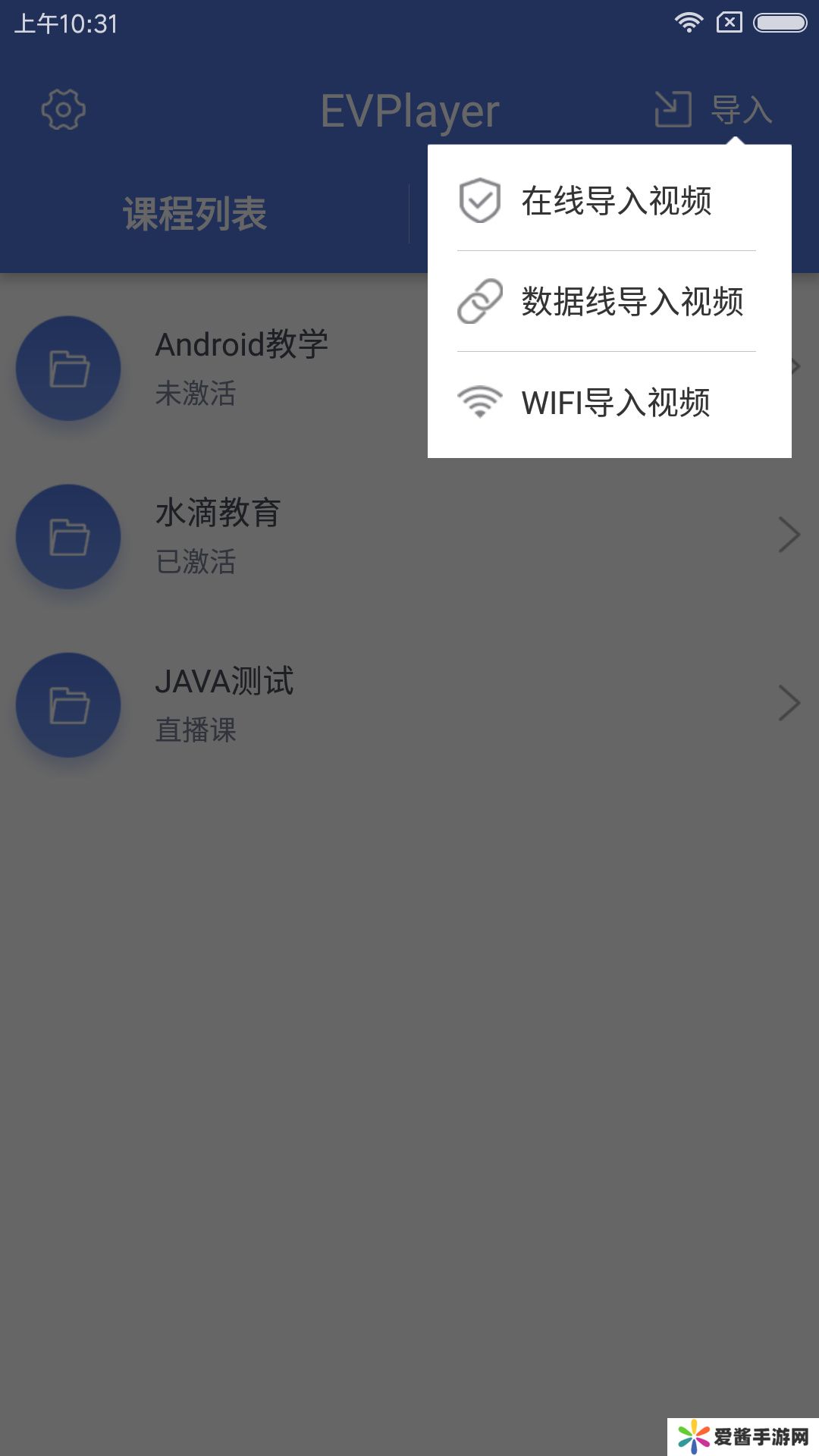Select 在线导入视频 option
Viewport: 819px width, 1456px height.
(x=608, y=201)
